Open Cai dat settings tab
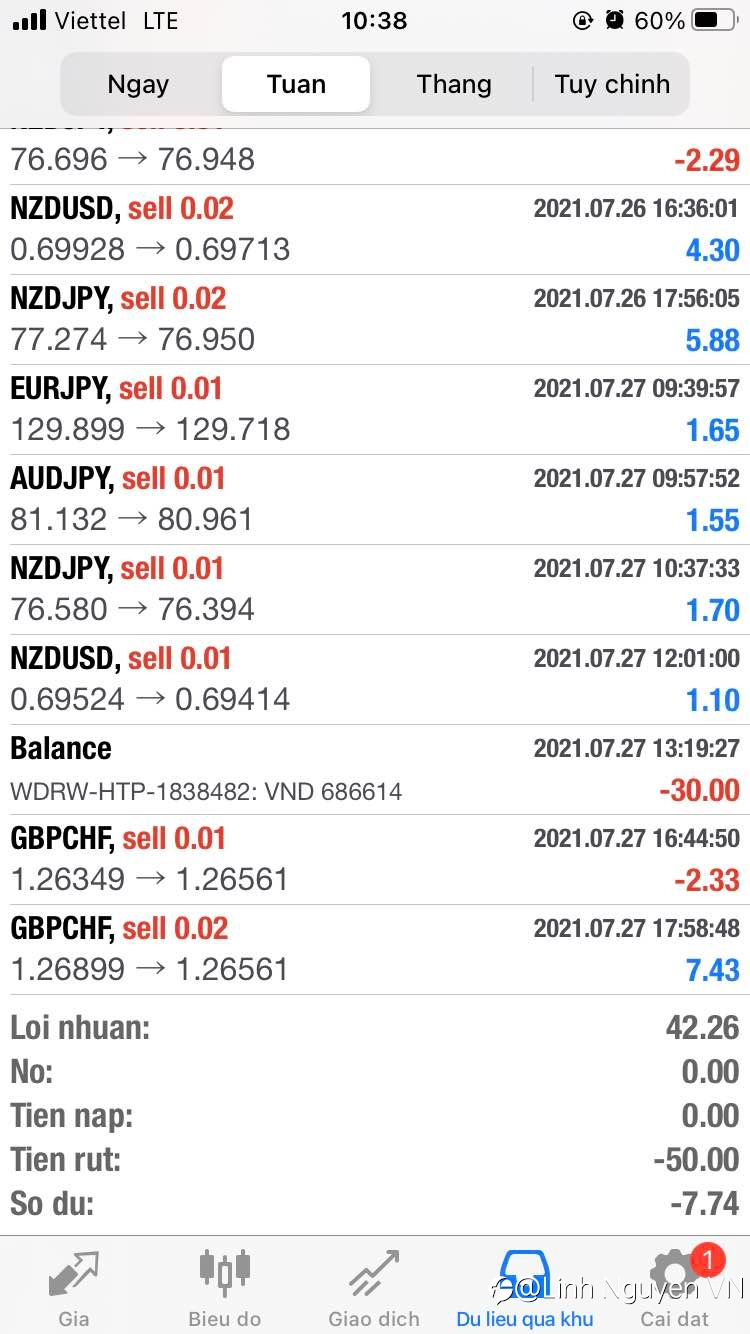Image resolution: width=750 pixels, height=1334 pixels. click(x=675, y=1288)
